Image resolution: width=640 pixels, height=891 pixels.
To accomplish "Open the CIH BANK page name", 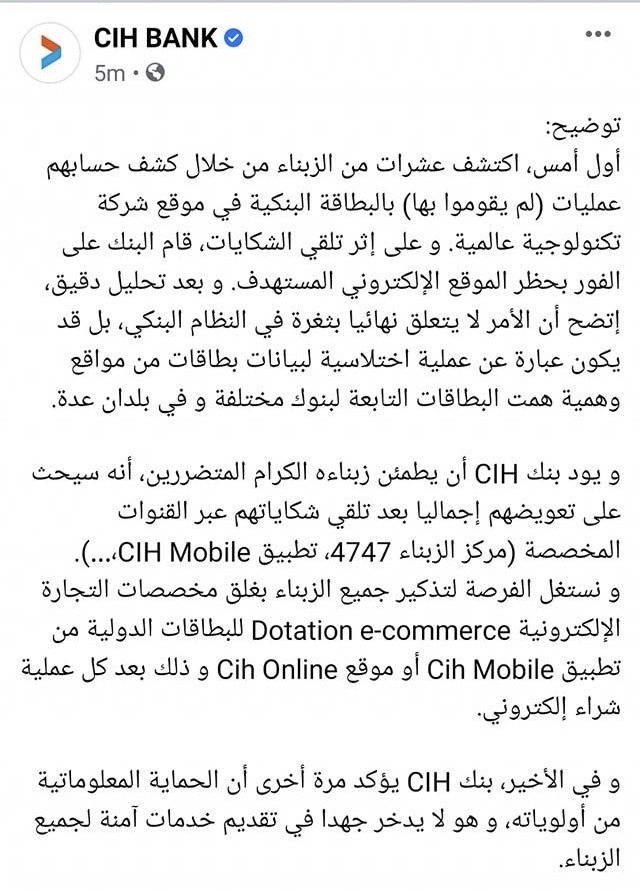I will click(x=156, y=38).
